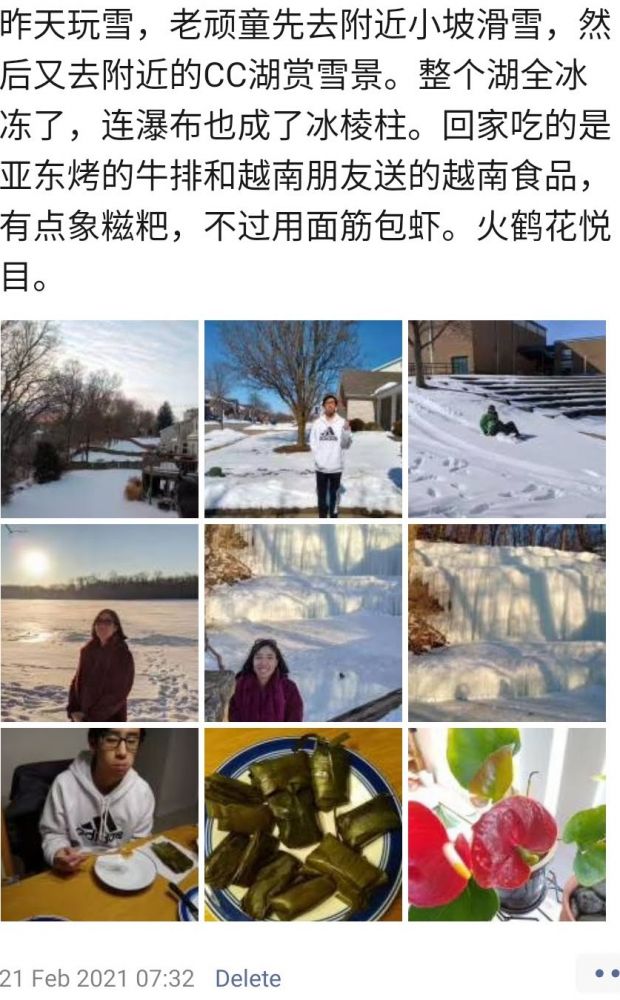The height and width of the screenshot is (1000, 620).
Task: Delete this post
Action: point(248,978)
